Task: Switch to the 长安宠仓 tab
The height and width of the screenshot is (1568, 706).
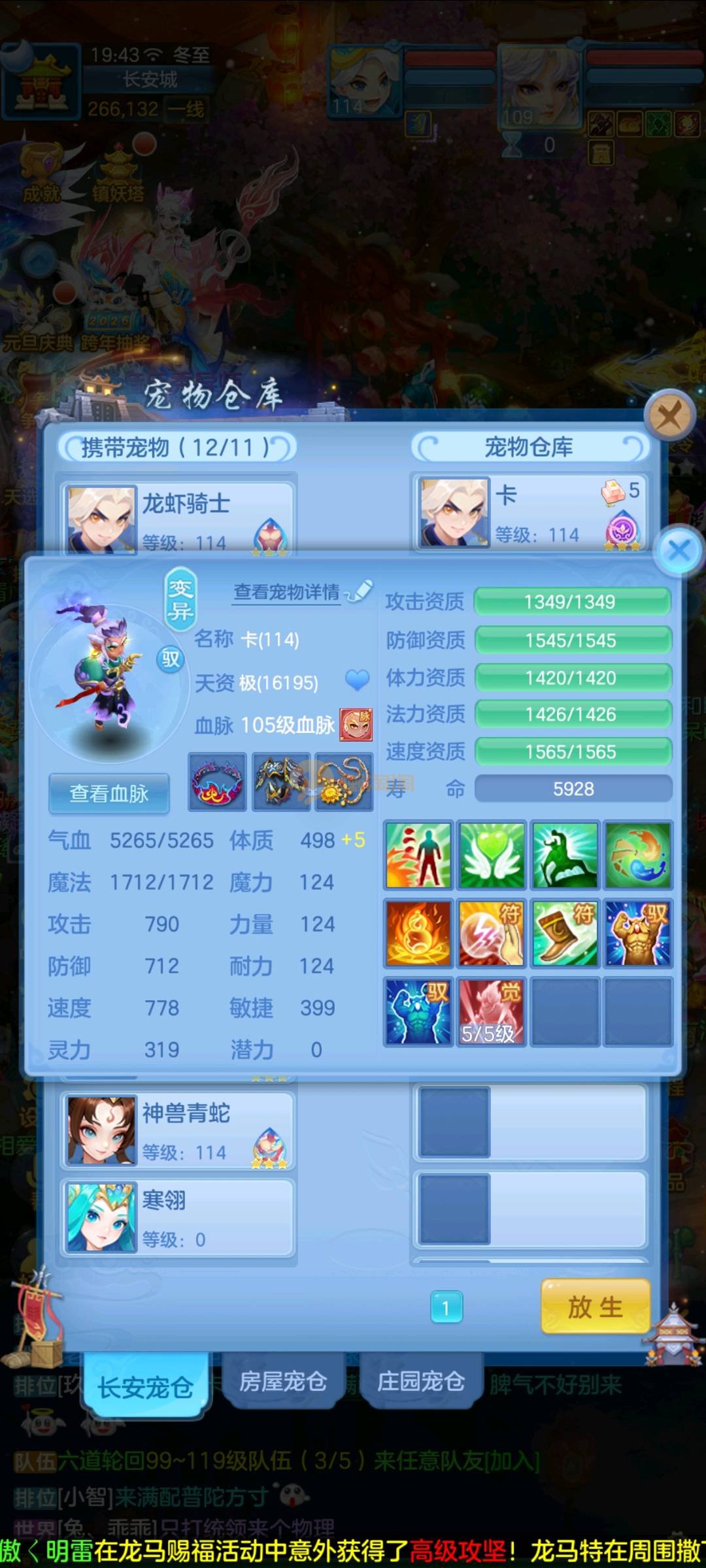Action: tap(146, 1386)
